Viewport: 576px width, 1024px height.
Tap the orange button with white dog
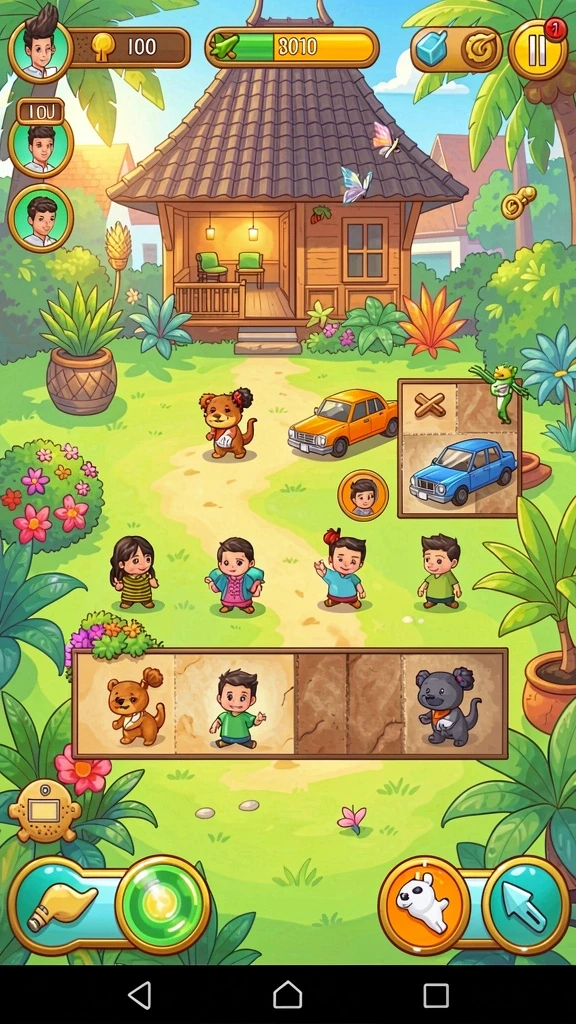pos(424,904)
